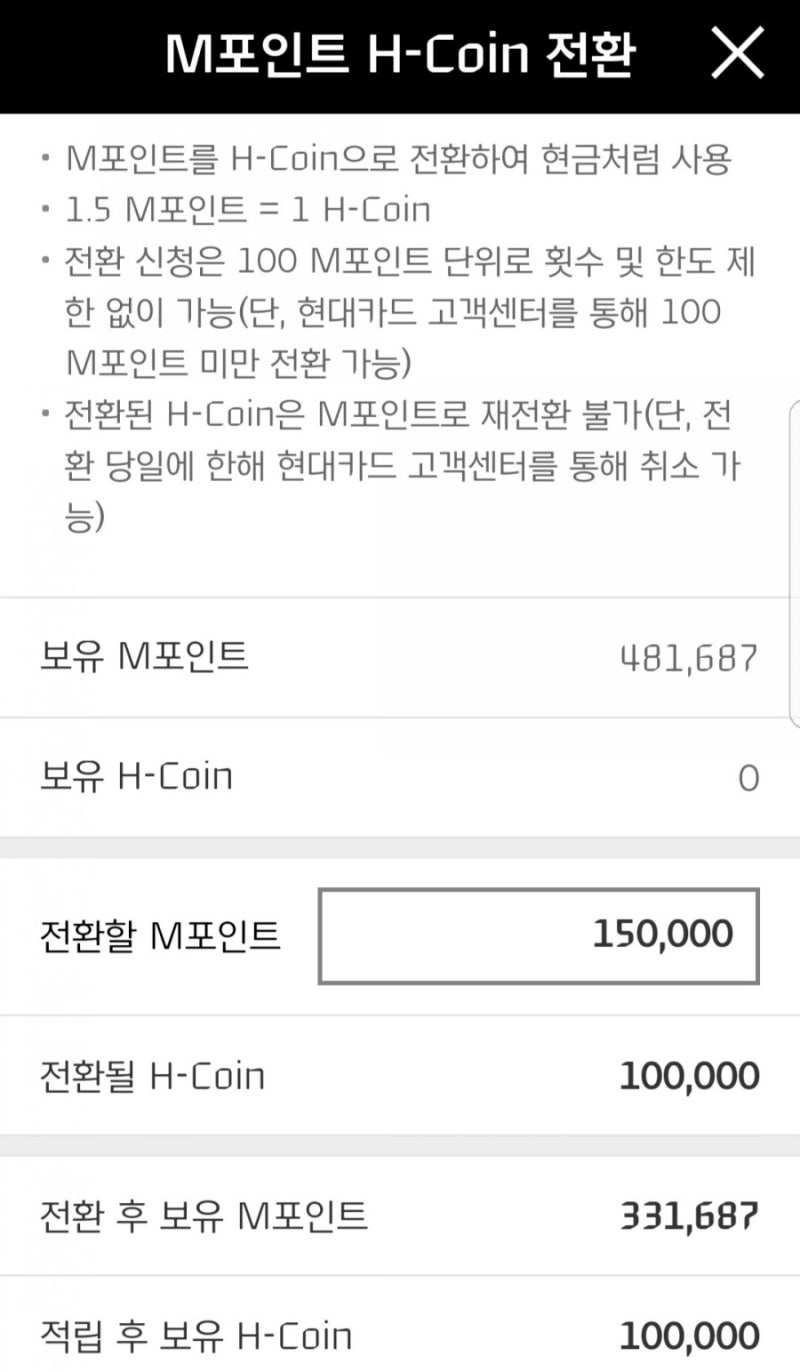Tap the black title bar at the top

click(400, 55)
